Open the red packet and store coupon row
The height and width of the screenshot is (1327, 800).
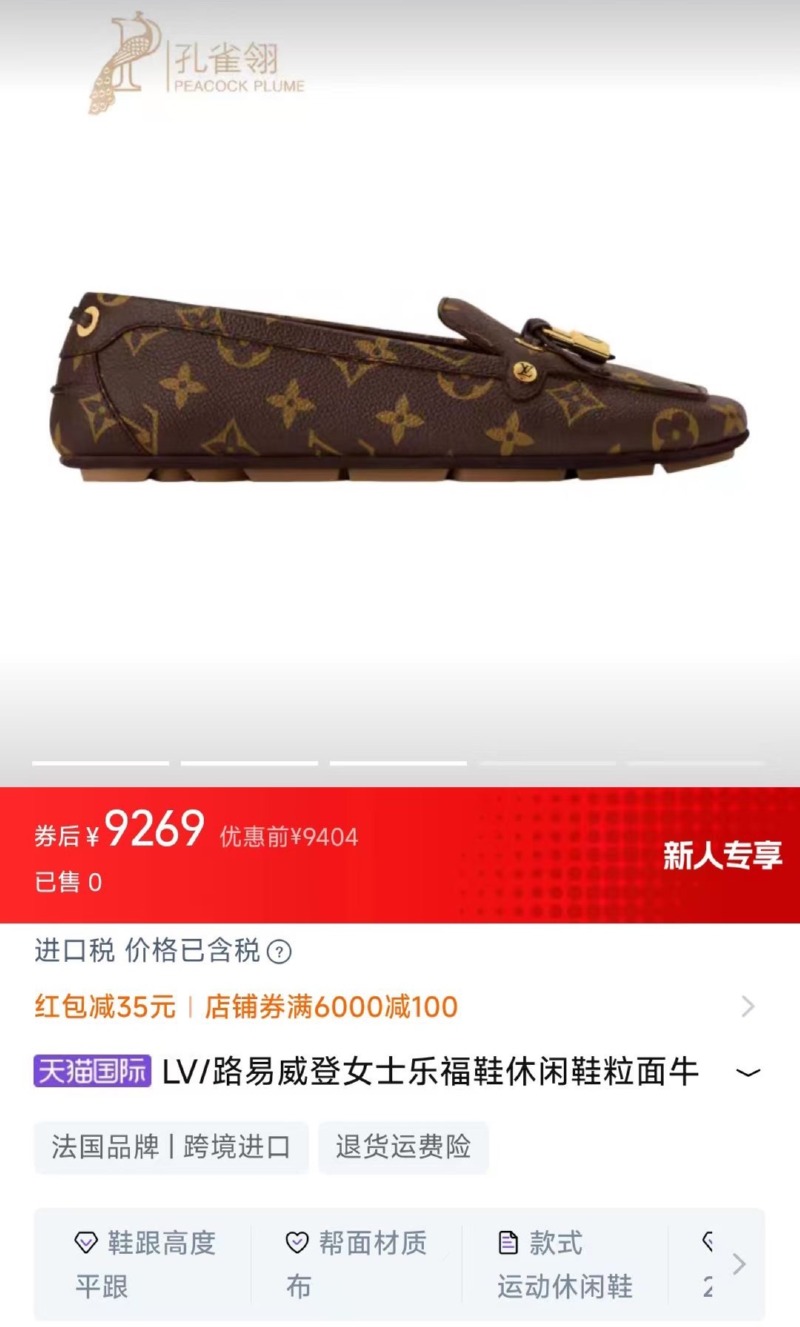coord(400,1006)
